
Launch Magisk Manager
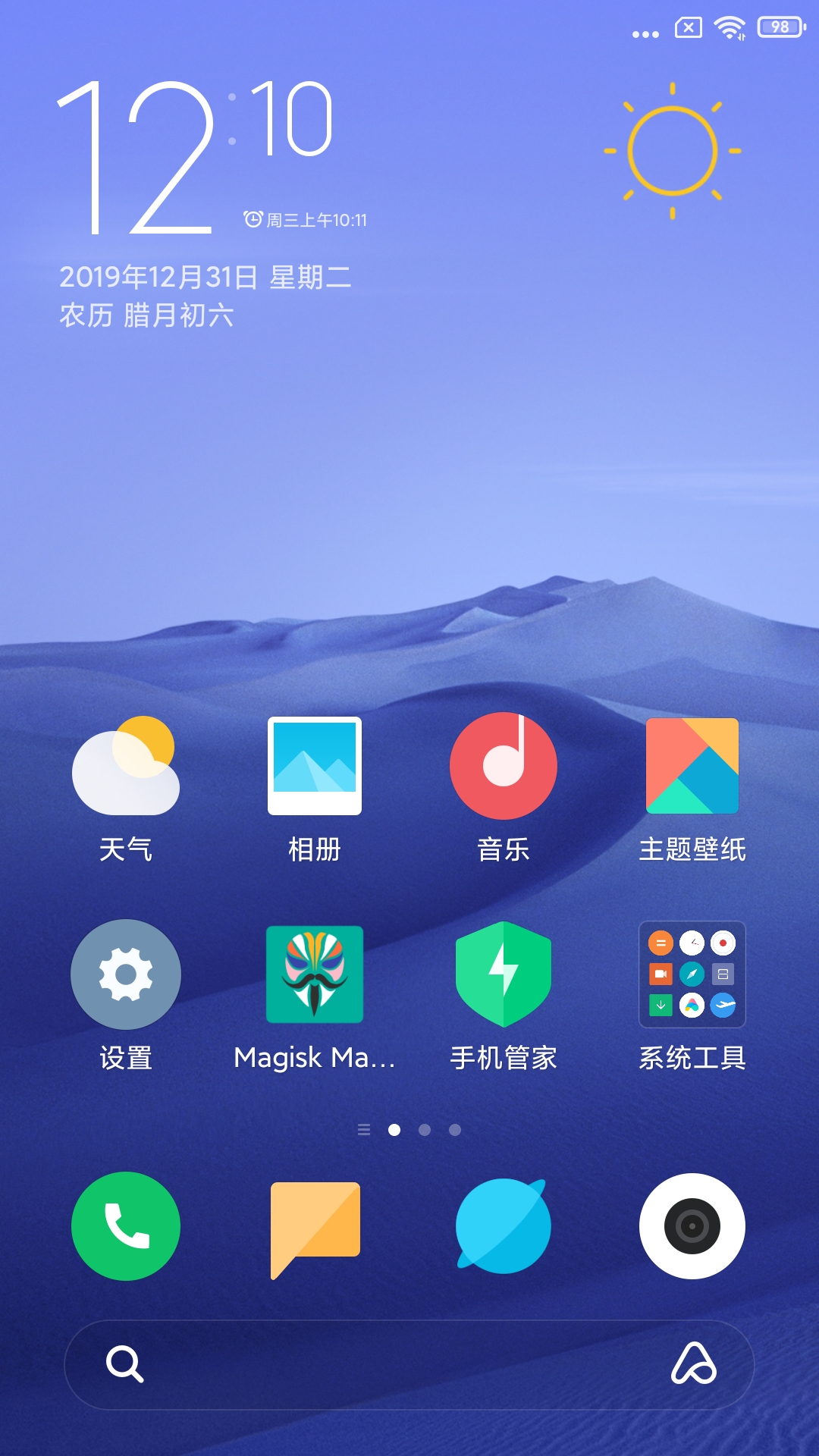point(315,974)
